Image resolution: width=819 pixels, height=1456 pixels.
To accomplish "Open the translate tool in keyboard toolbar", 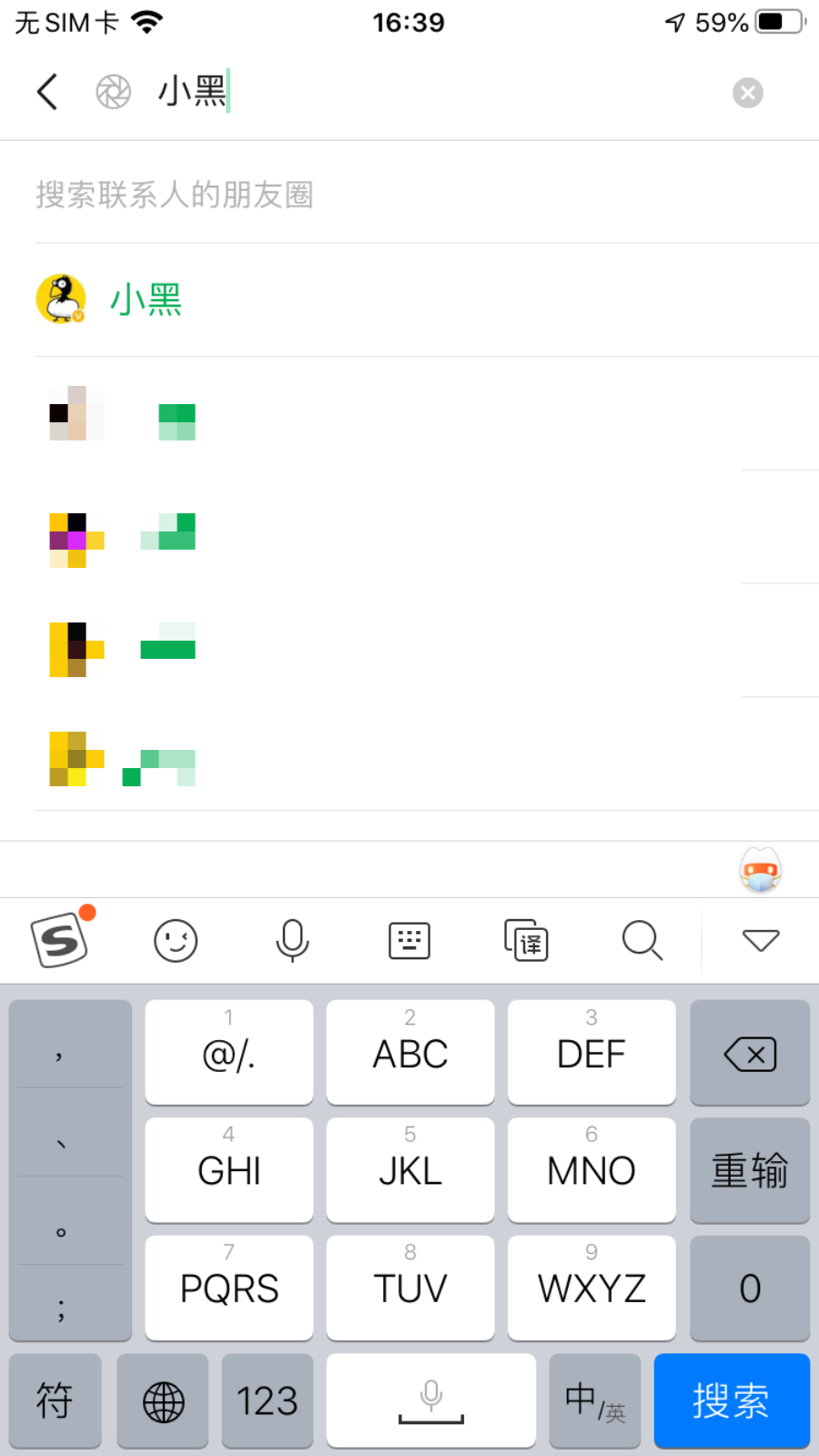I will (x=526, y=940).
